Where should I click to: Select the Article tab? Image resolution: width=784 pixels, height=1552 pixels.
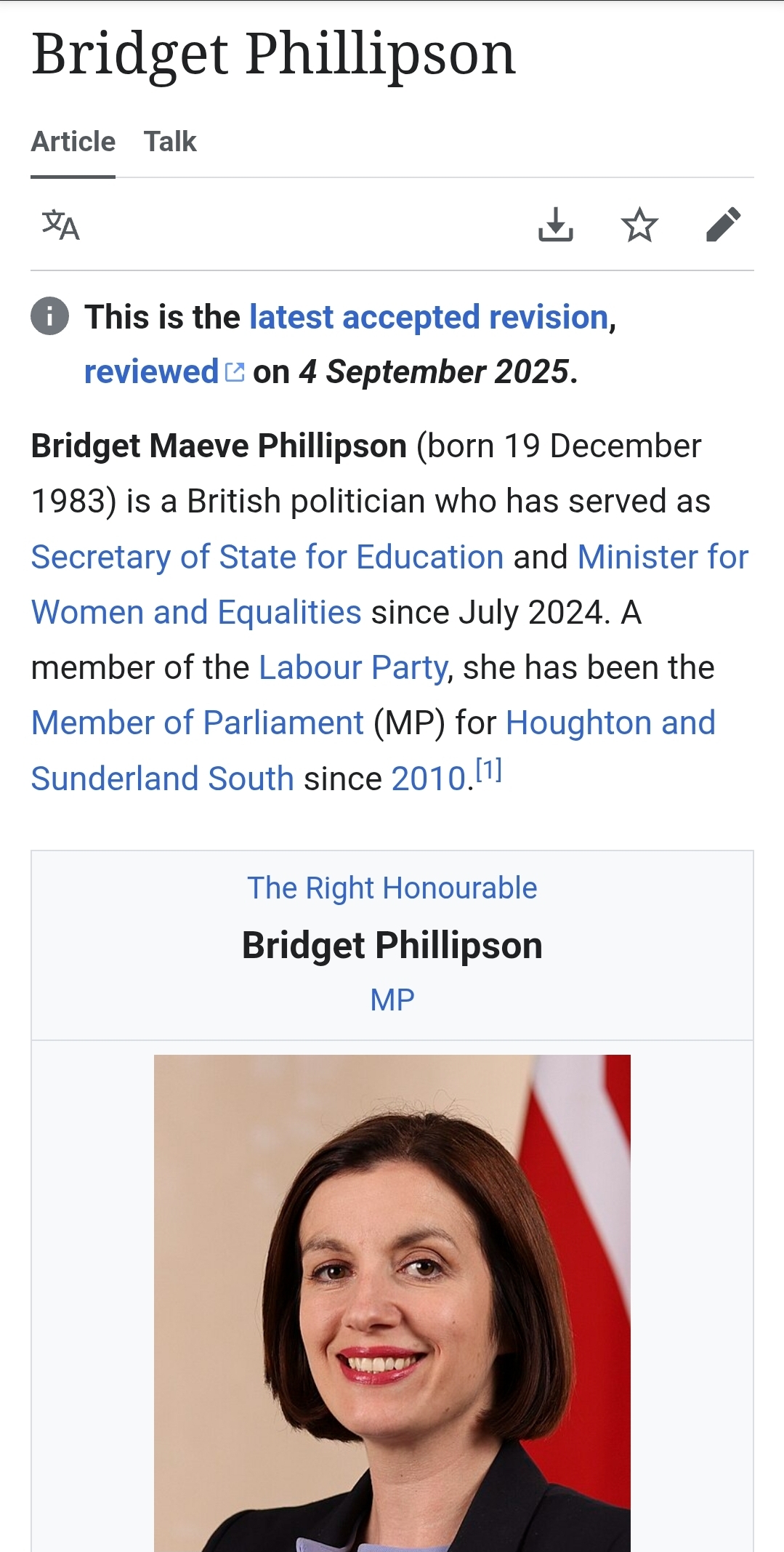[x=73, y=142]
